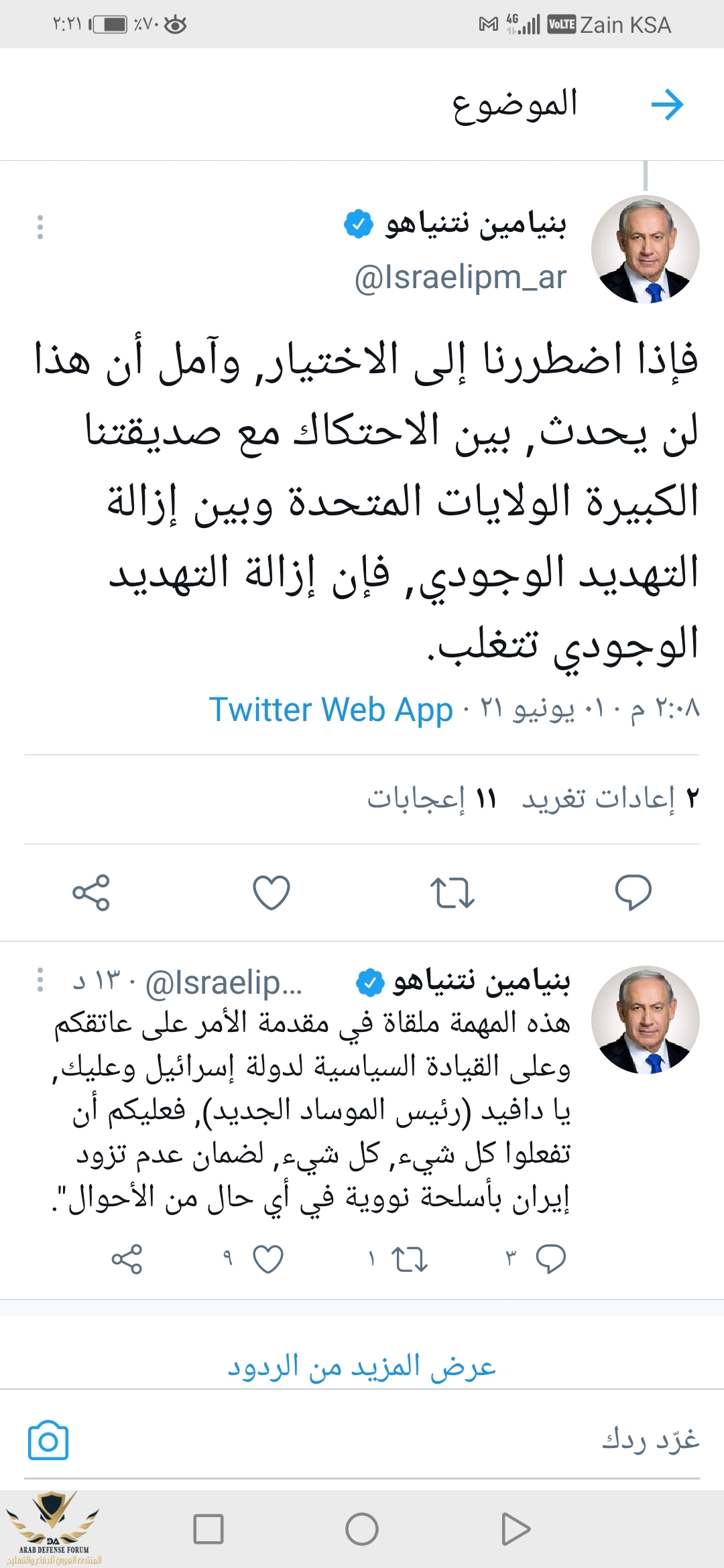Like the main tweet
This screenshot has width=724, height=1568.
pyautogui.click(x=271, y=892)
